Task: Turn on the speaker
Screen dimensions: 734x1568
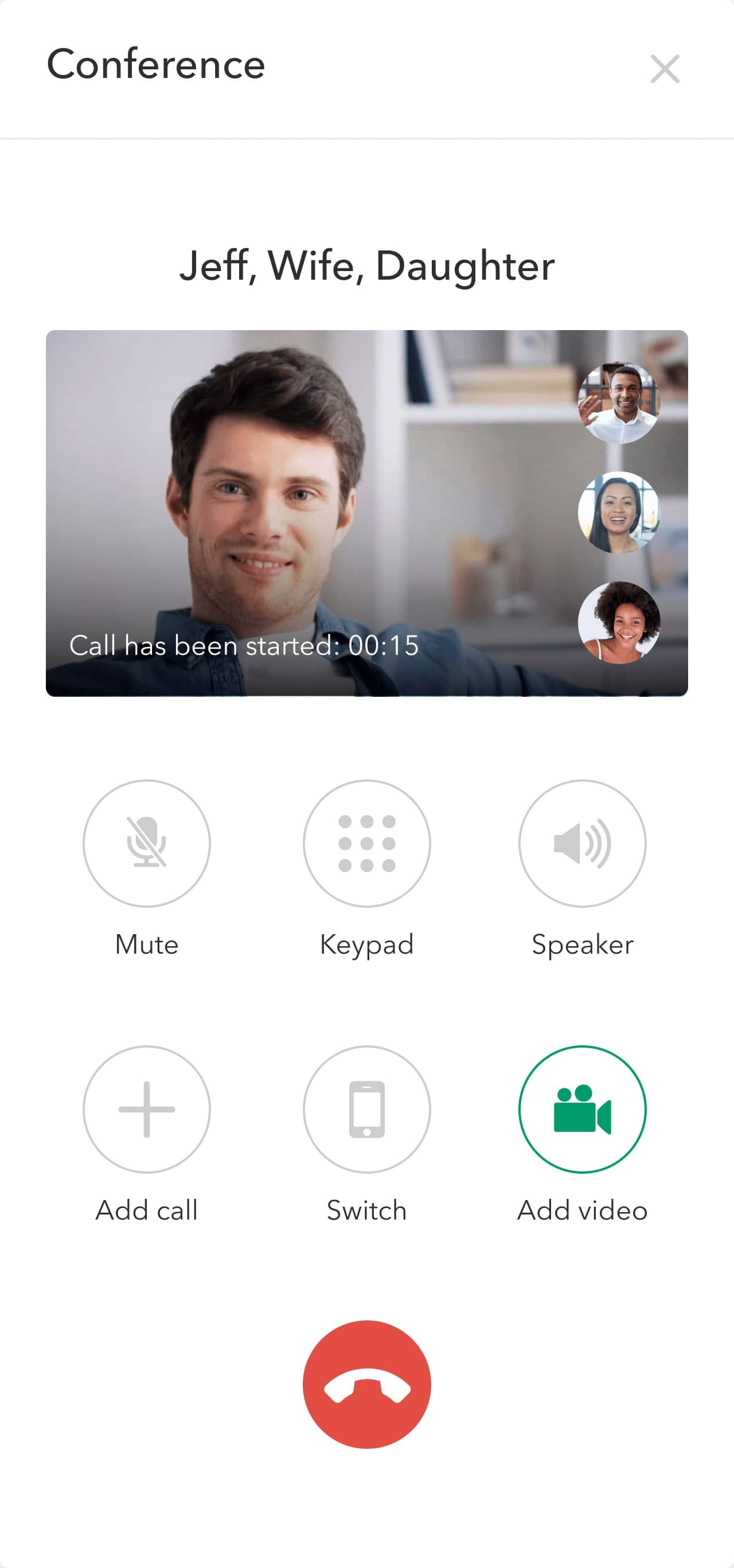Action: point(581,843)
